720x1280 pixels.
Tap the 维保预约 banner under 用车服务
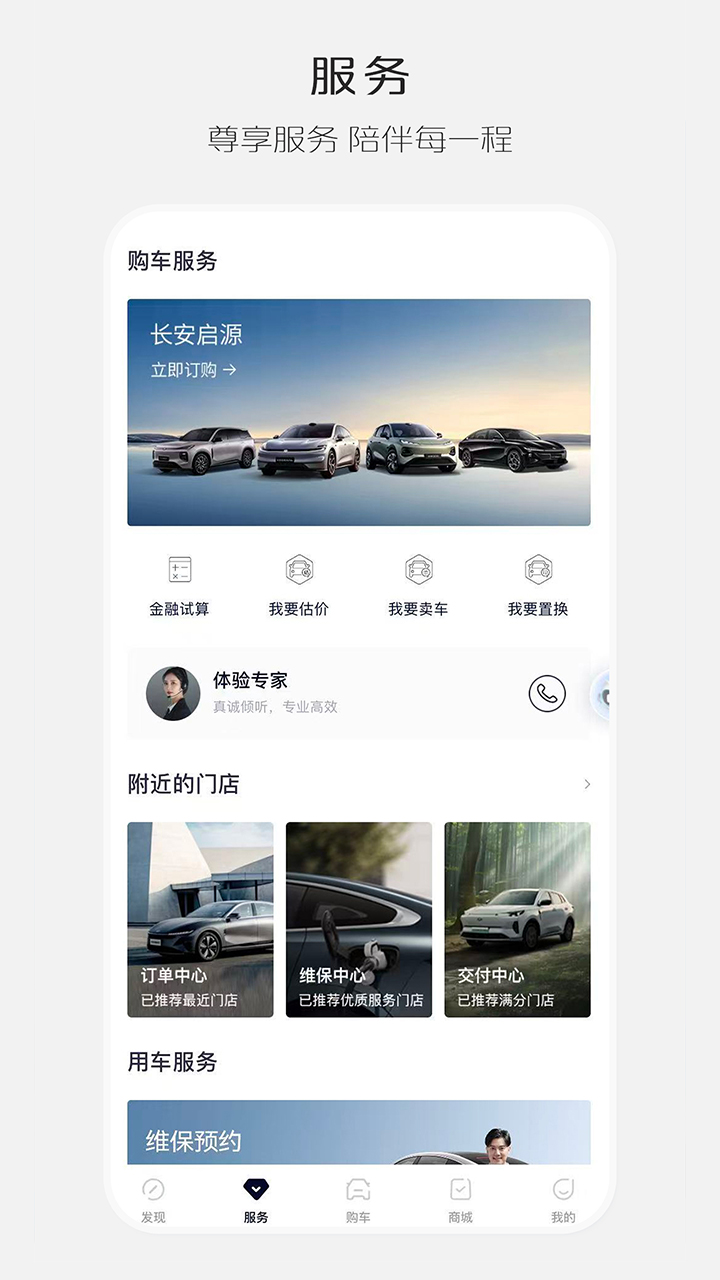pyautogui.click(x=359, y=1133)
